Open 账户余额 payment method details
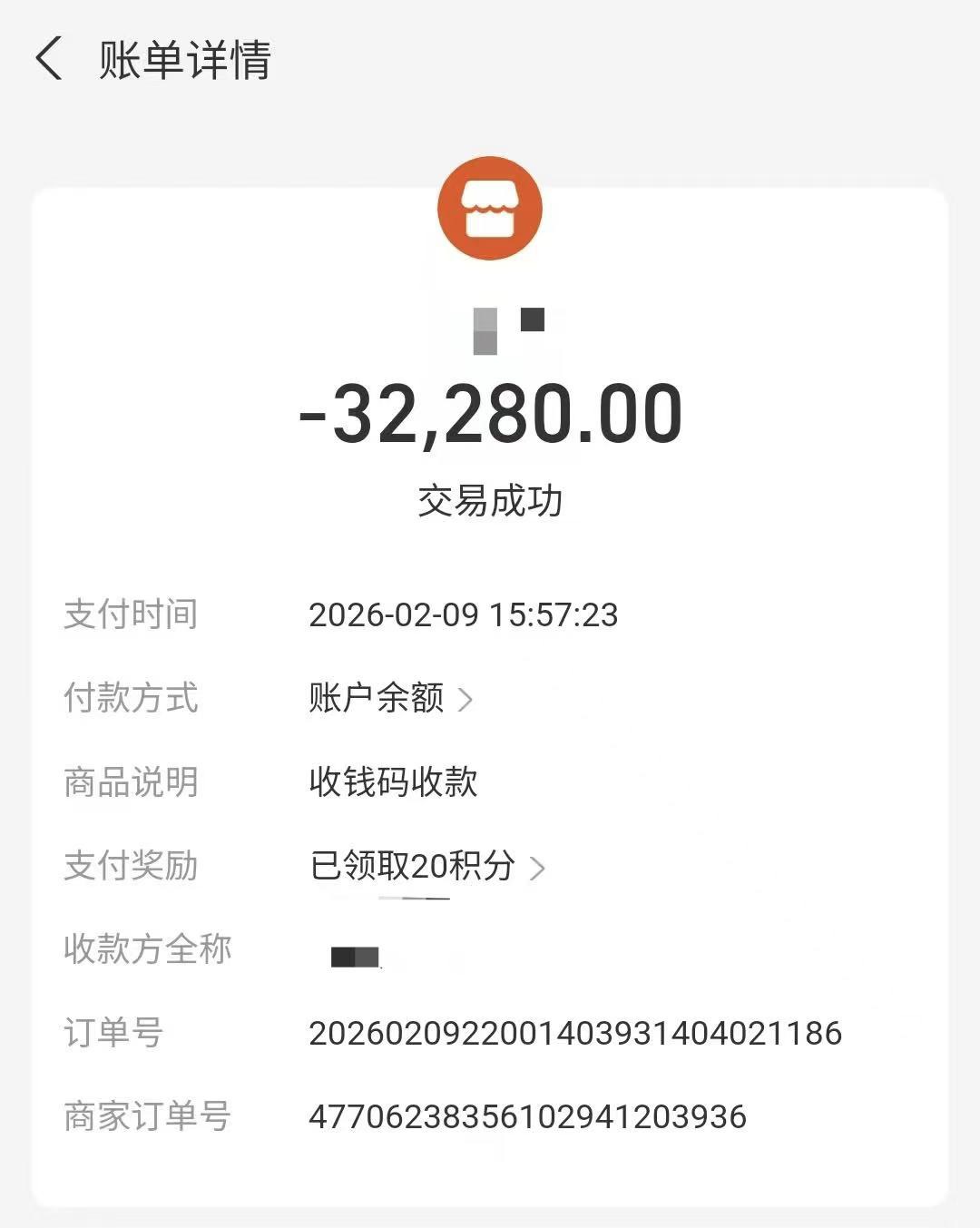 pyautogui.click(x=390, y=699)
